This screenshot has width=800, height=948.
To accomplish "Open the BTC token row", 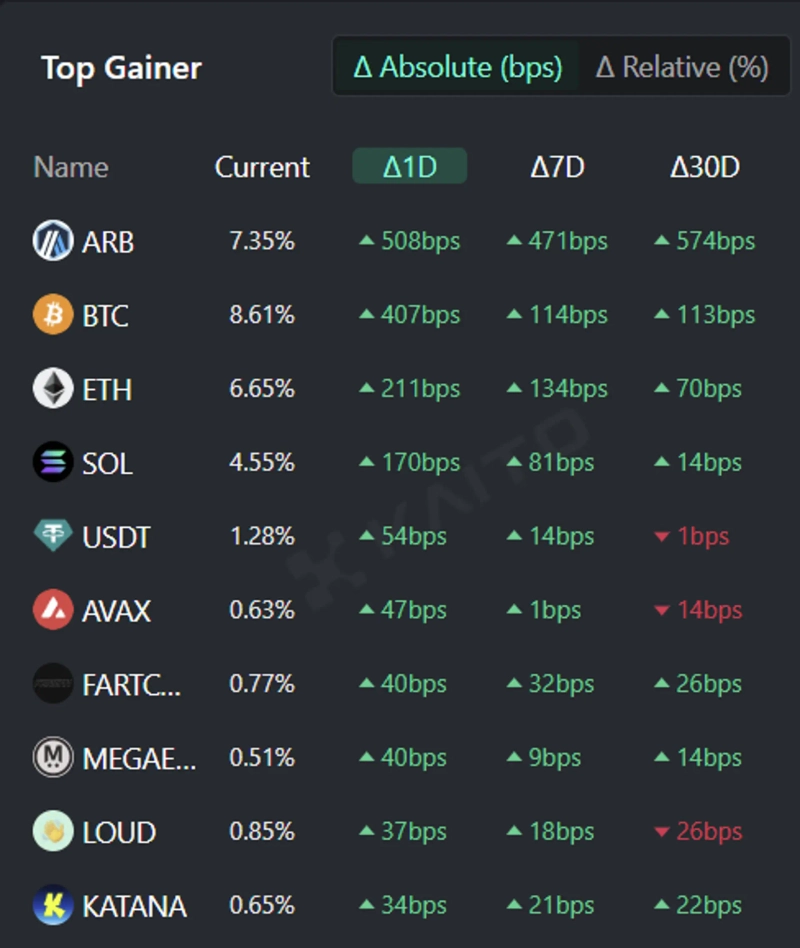I will [105, 316].
